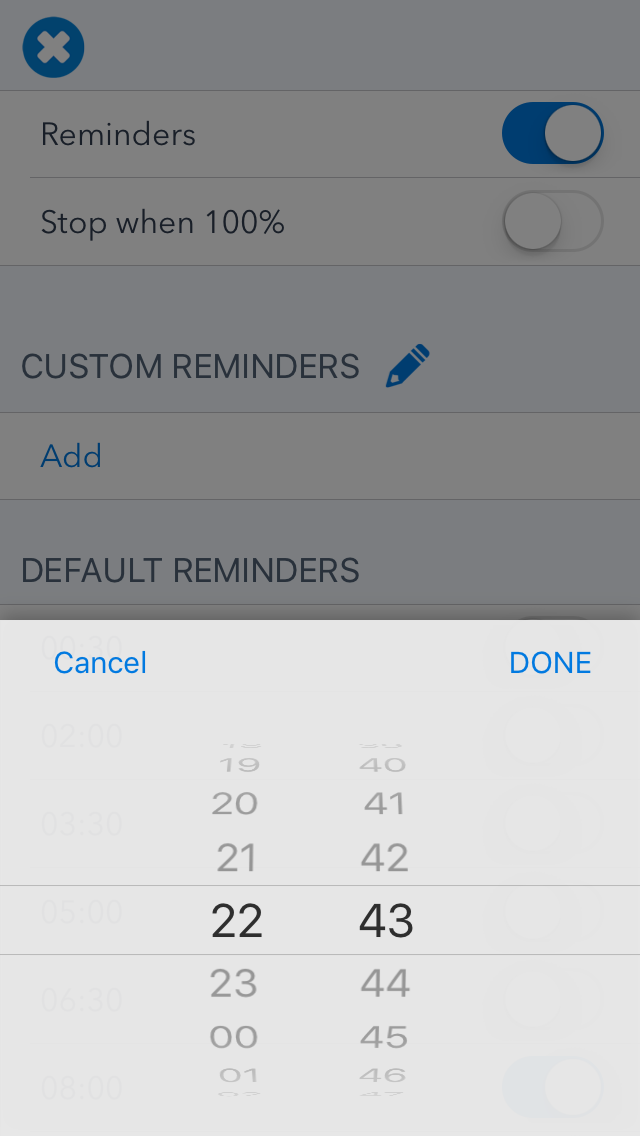Close the reminders settings screen
Screen dimensions: 640x1136
53,47
